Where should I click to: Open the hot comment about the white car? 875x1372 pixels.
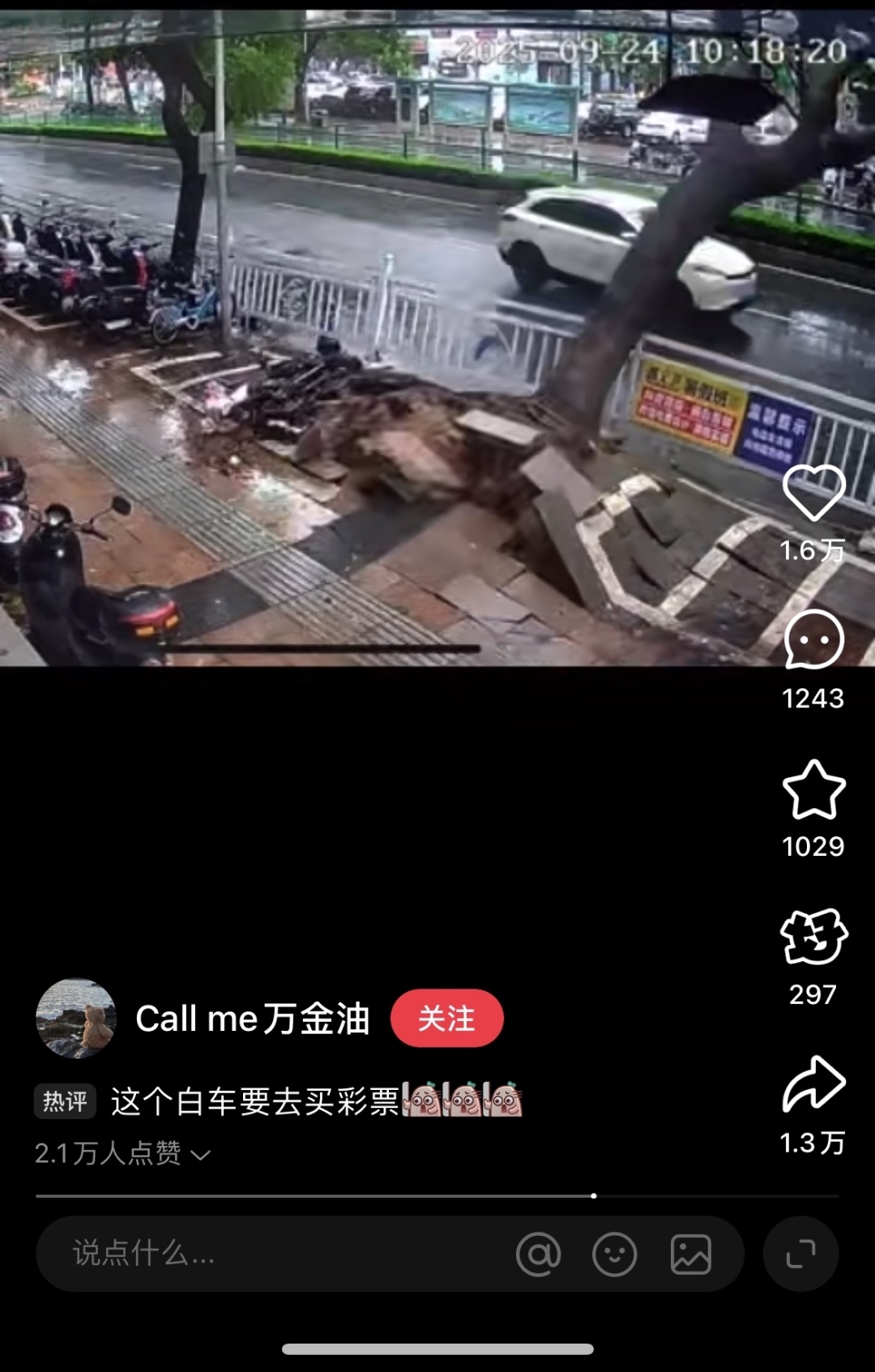[x=316, y=1102]
